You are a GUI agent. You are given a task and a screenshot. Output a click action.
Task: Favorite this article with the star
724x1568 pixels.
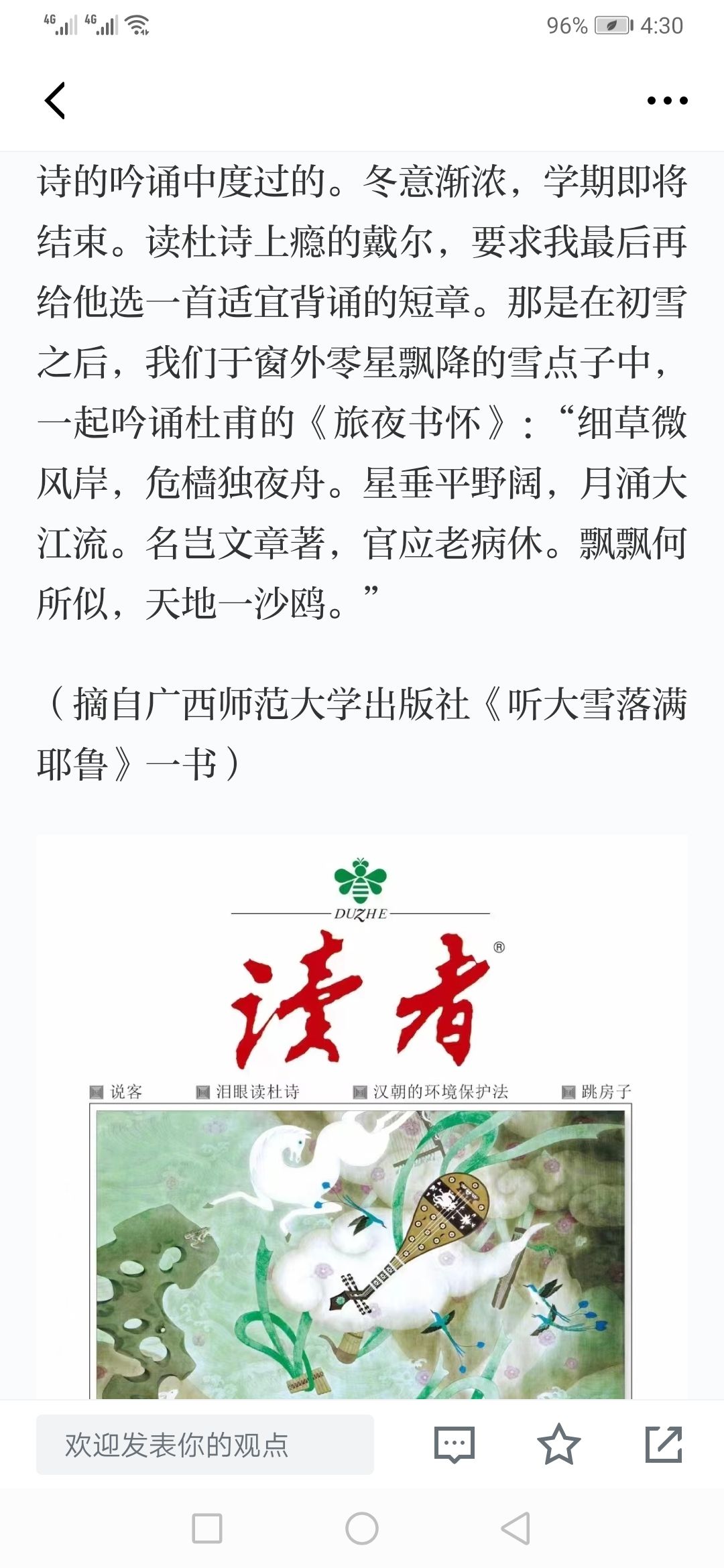click(x=558, y=1444)
